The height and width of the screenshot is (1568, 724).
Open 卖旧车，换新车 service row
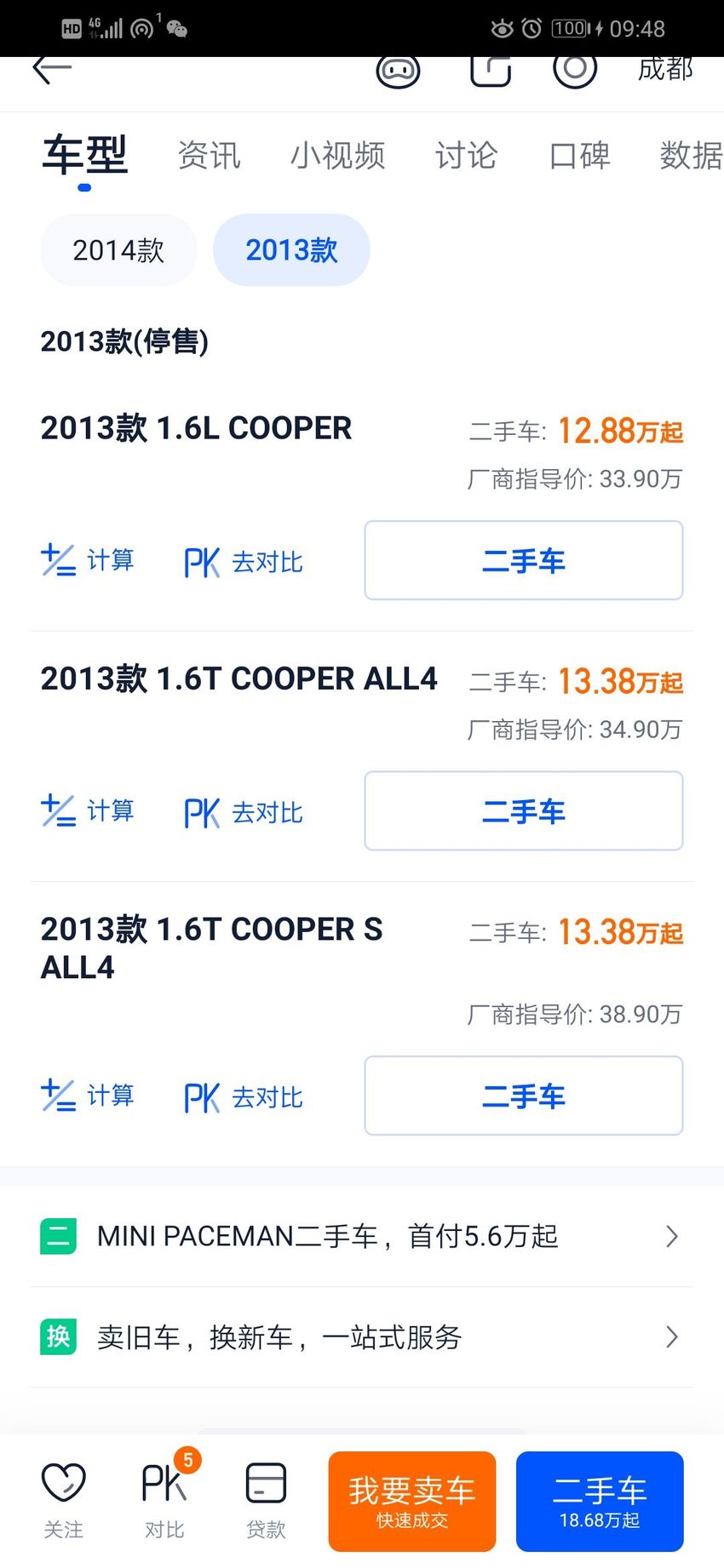coord(362,1337)
